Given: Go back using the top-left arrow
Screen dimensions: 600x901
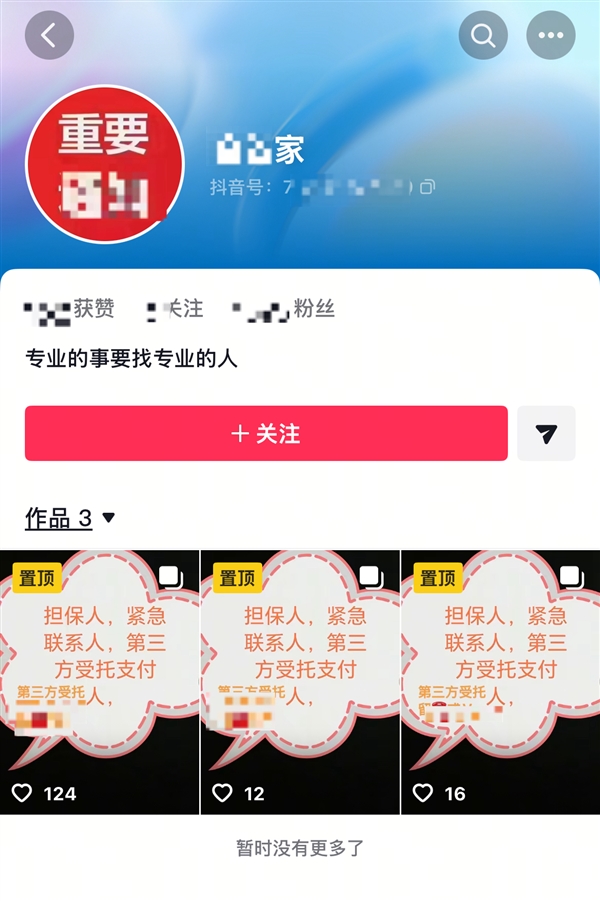Looking at the screenshot, I should tap(49, 36).
